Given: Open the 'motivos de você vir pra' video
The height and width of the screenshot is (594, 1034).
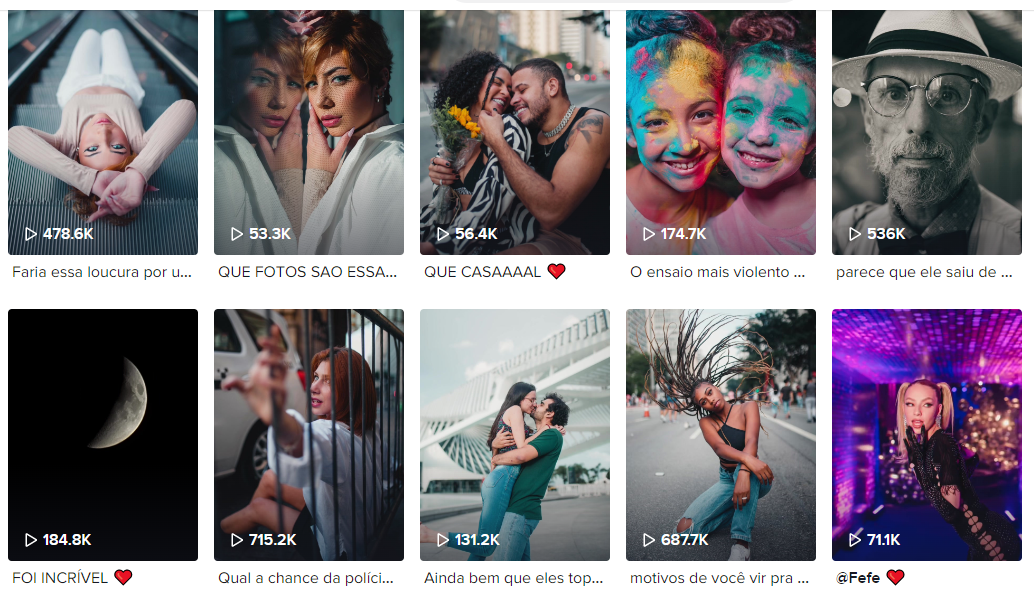Looking at the screenshot, I should 721,434.
